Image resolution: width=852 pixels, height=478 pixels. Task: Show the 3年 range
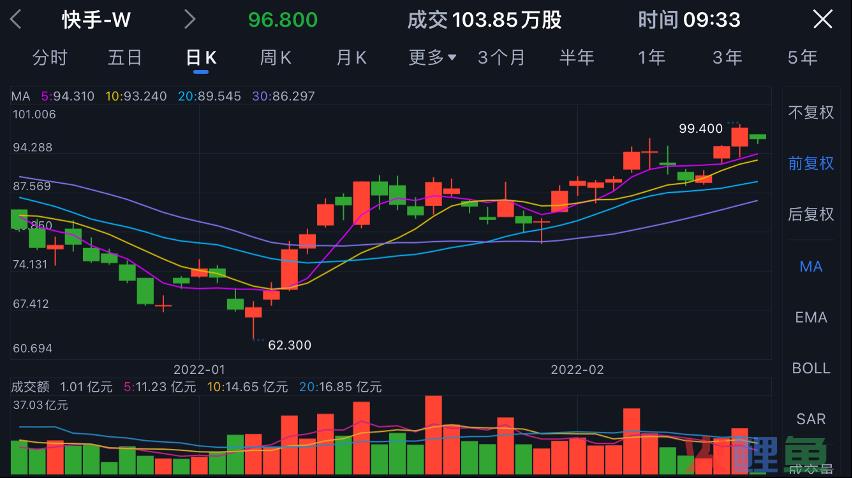(x=727, y=58)
